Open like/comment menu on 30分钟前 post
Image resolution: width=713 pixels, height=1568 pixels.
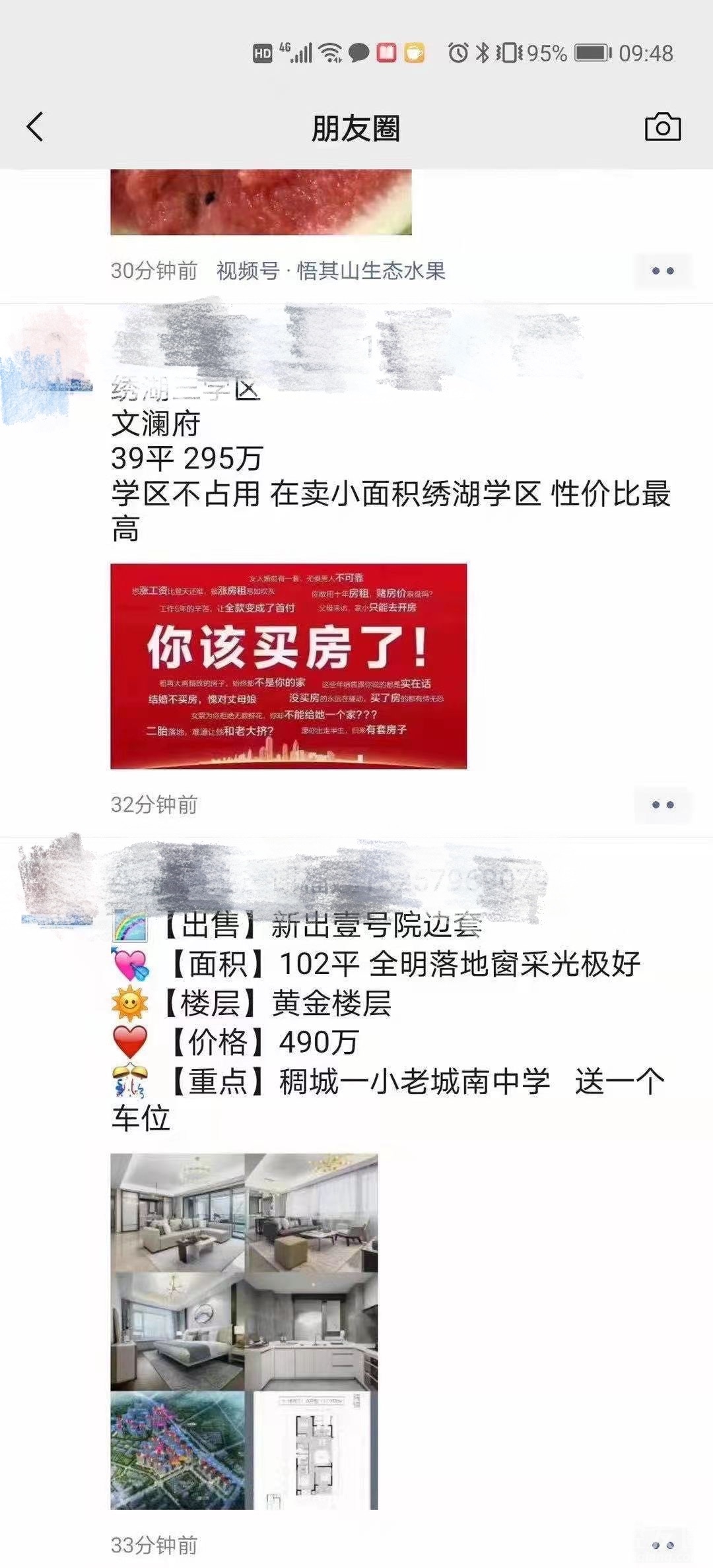coord(662,271)
